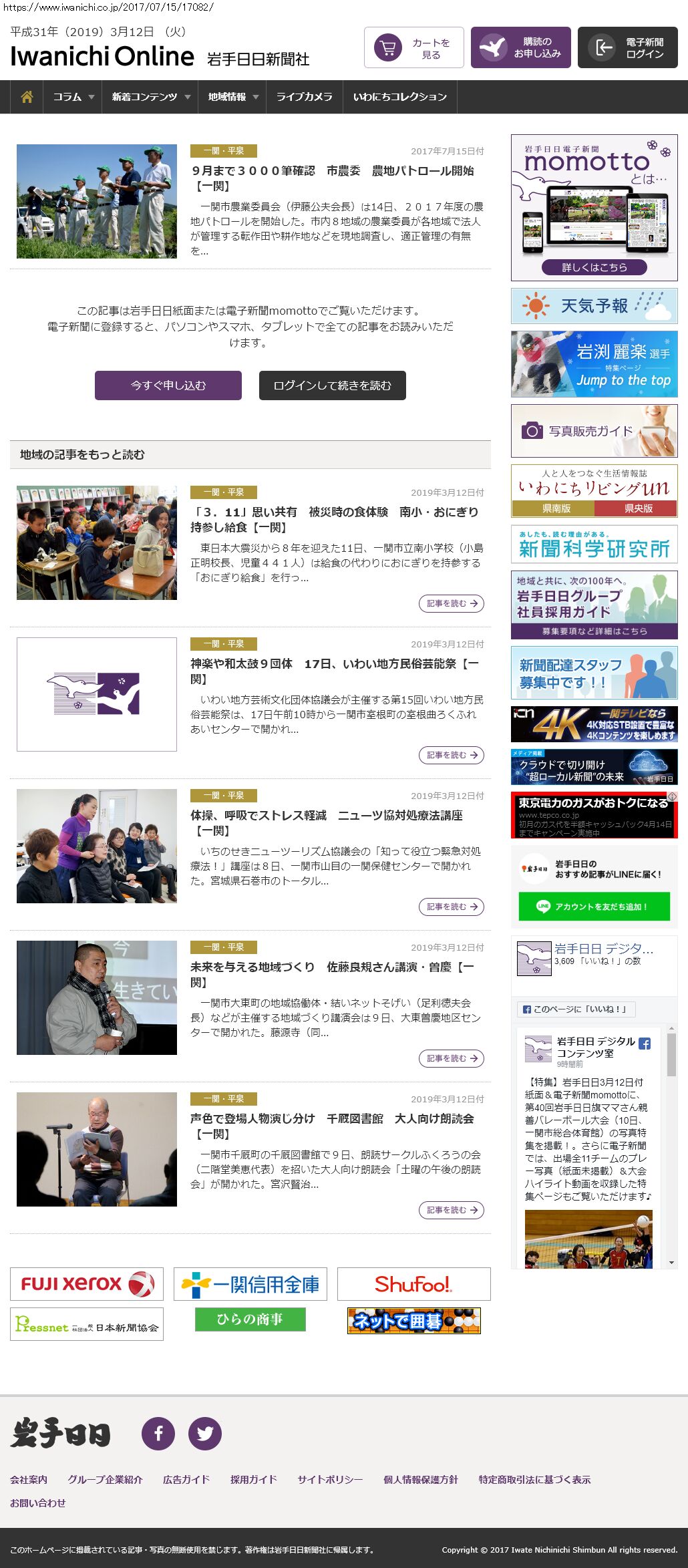Open the Twitter icon in footer
Screen dimensions: 688x1568
click(x=204, y=1434)
